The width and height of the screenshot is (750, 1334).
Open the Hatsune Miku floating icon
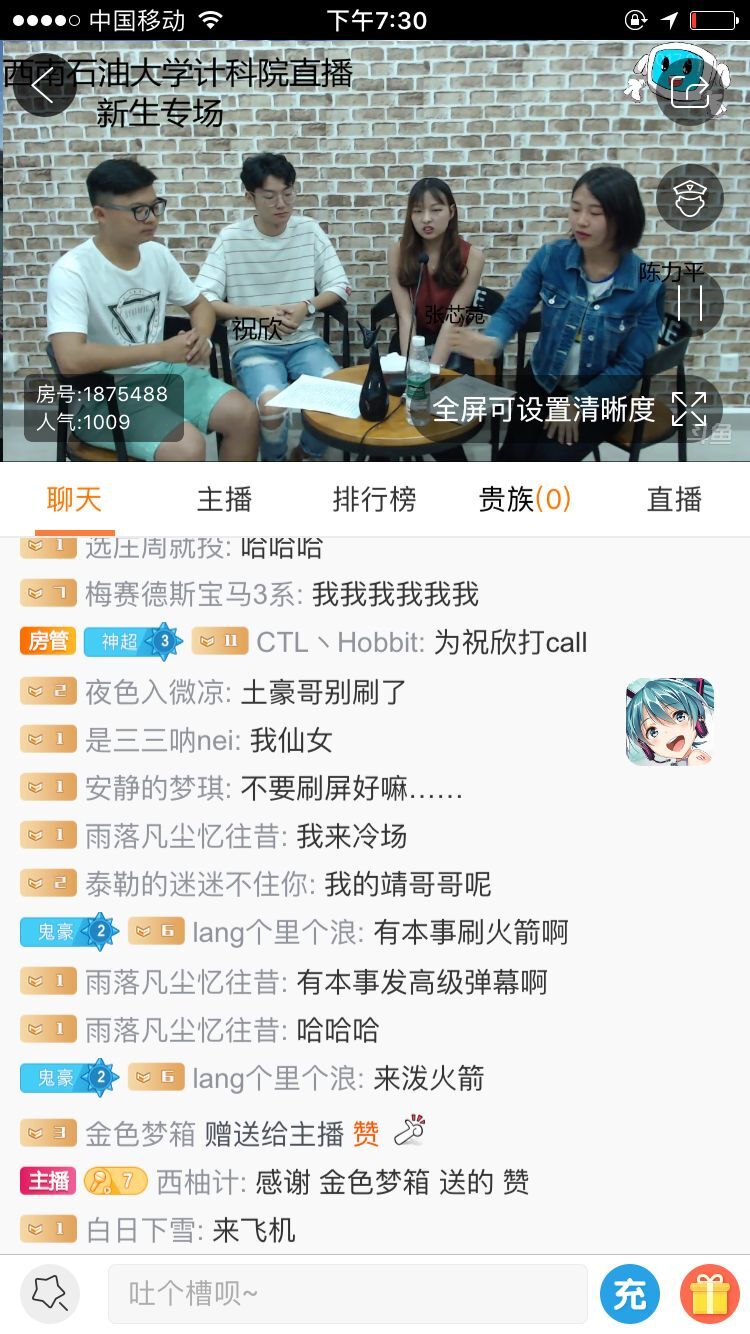tap(669, 722)
